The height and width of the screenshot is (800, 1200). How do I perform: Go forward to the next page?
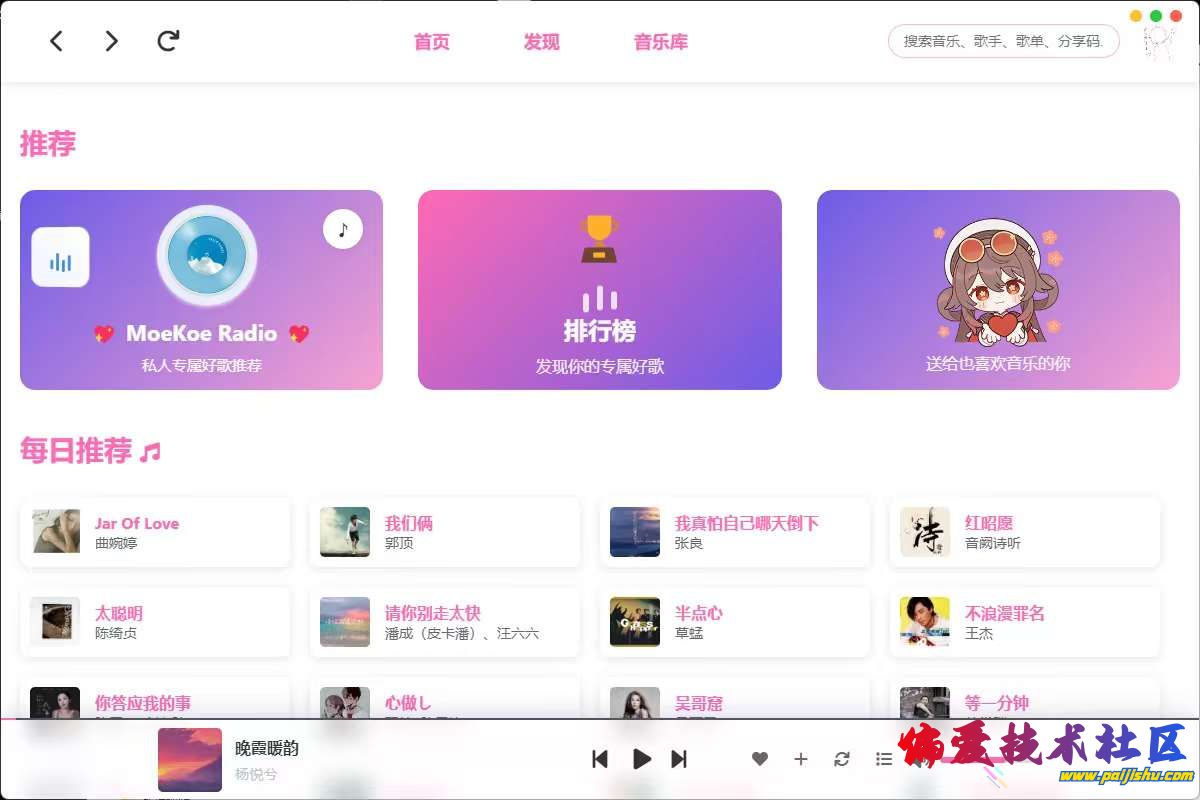coord(111,41)
